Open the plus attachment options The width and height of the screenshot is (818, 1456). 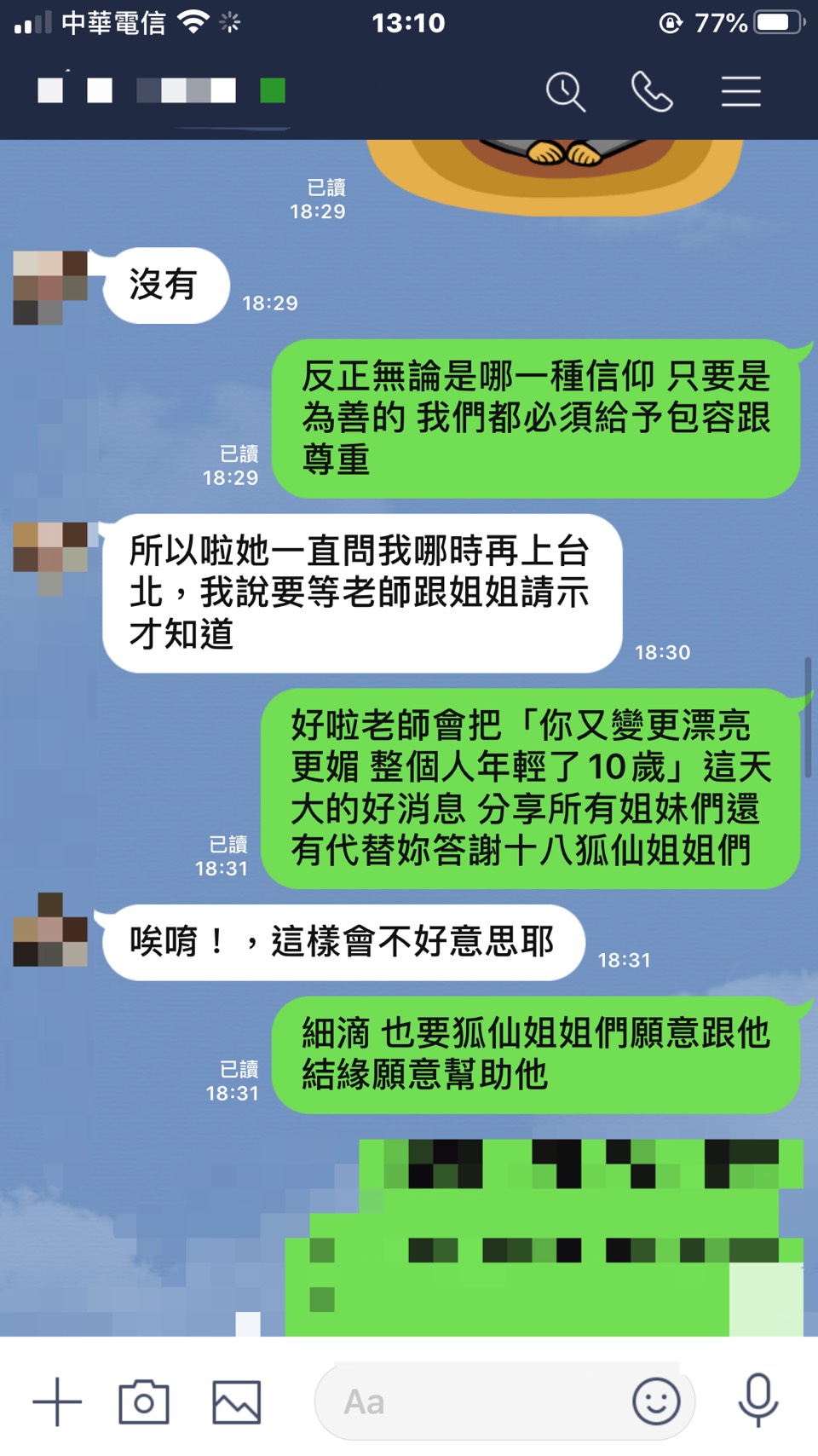57,1401
